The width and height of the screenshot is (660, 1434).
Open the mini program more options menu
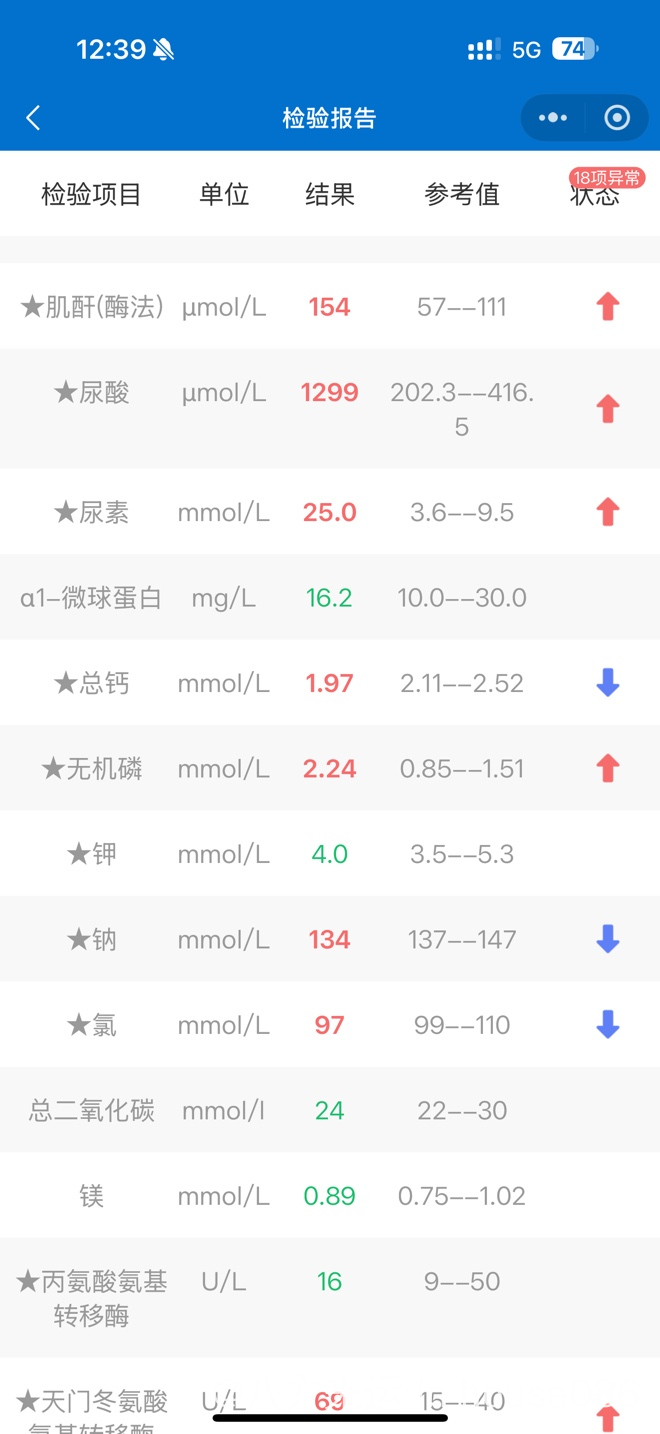click(552, 118)
